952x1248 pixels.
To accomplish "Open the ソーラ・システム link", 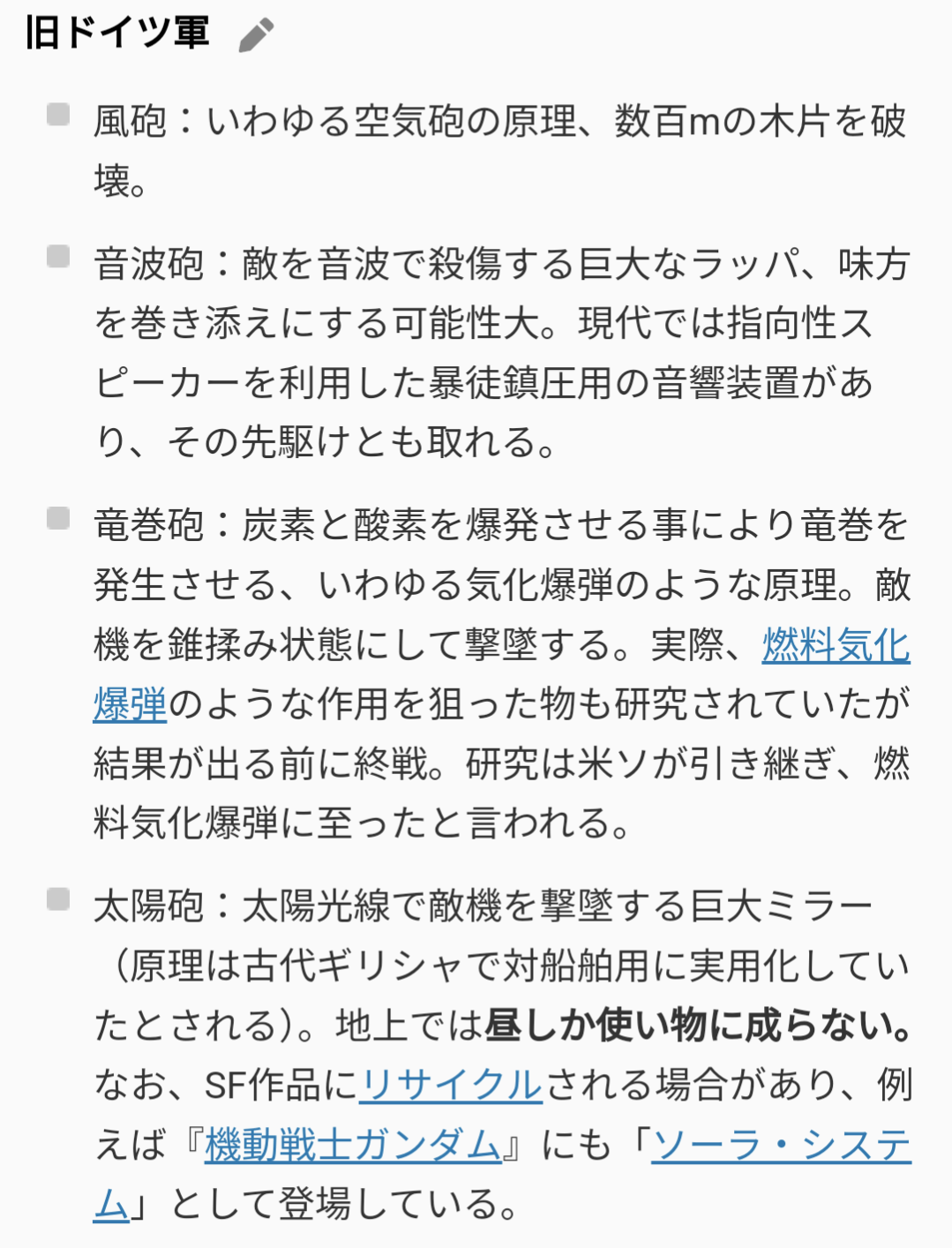I will click(781, 1145).
